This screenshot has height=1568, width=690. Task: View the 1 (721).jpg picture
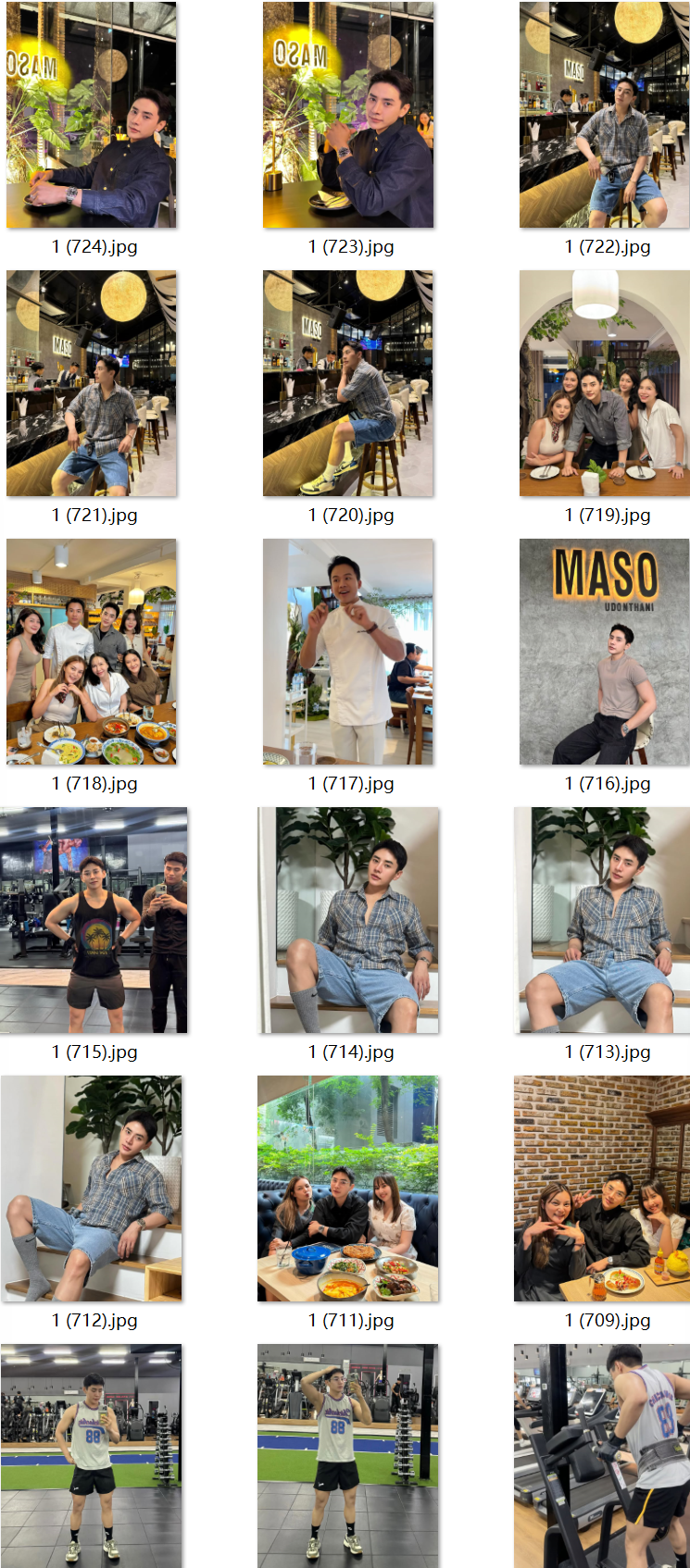(x=92, y=384)
